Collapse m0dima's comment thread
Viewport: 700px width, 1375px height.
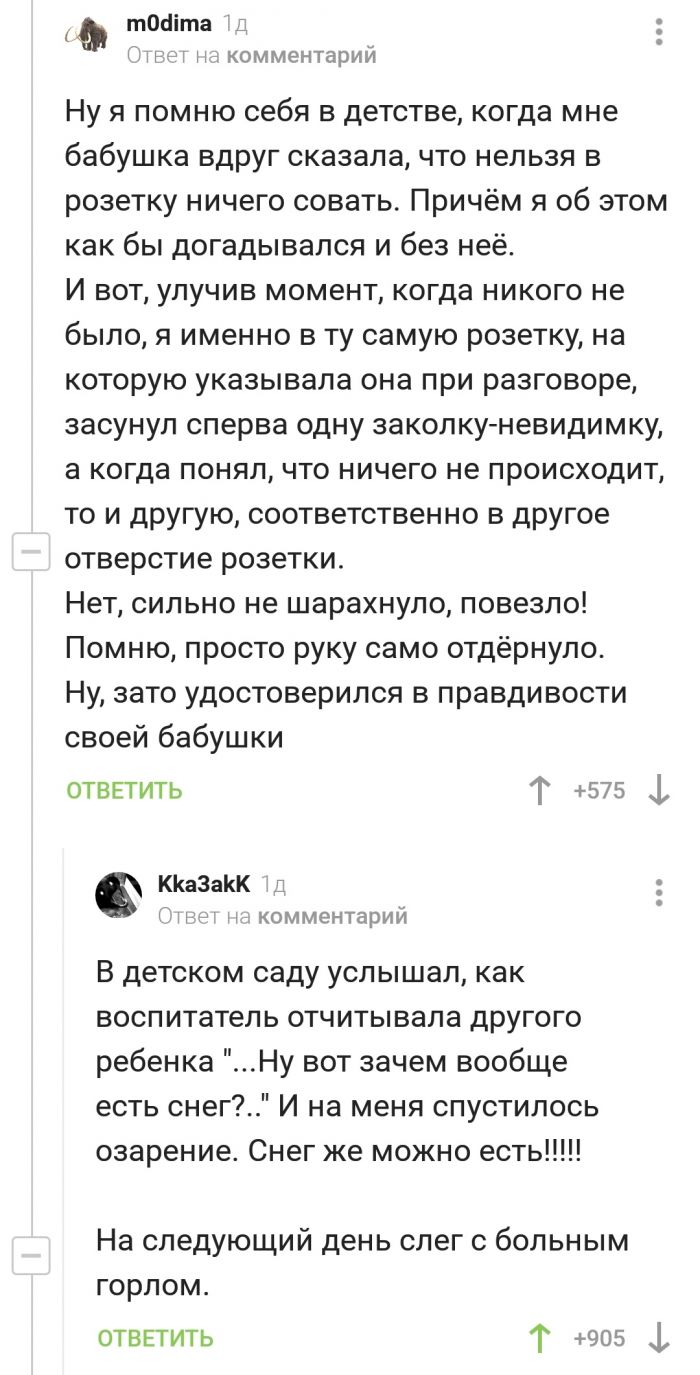pos(31,551)
